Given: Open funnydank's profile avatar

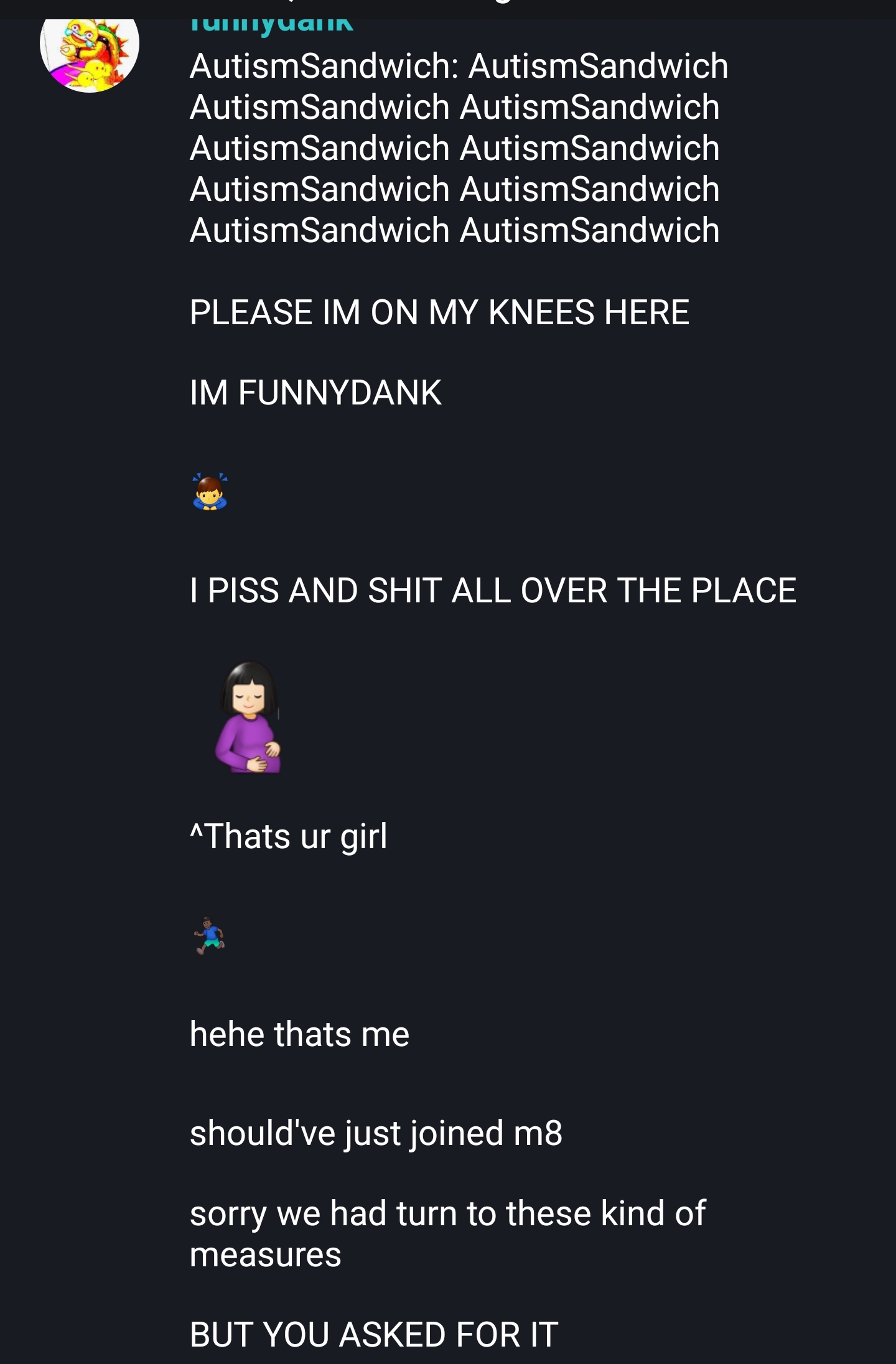Looking at the screenshot, I should 90,53.
